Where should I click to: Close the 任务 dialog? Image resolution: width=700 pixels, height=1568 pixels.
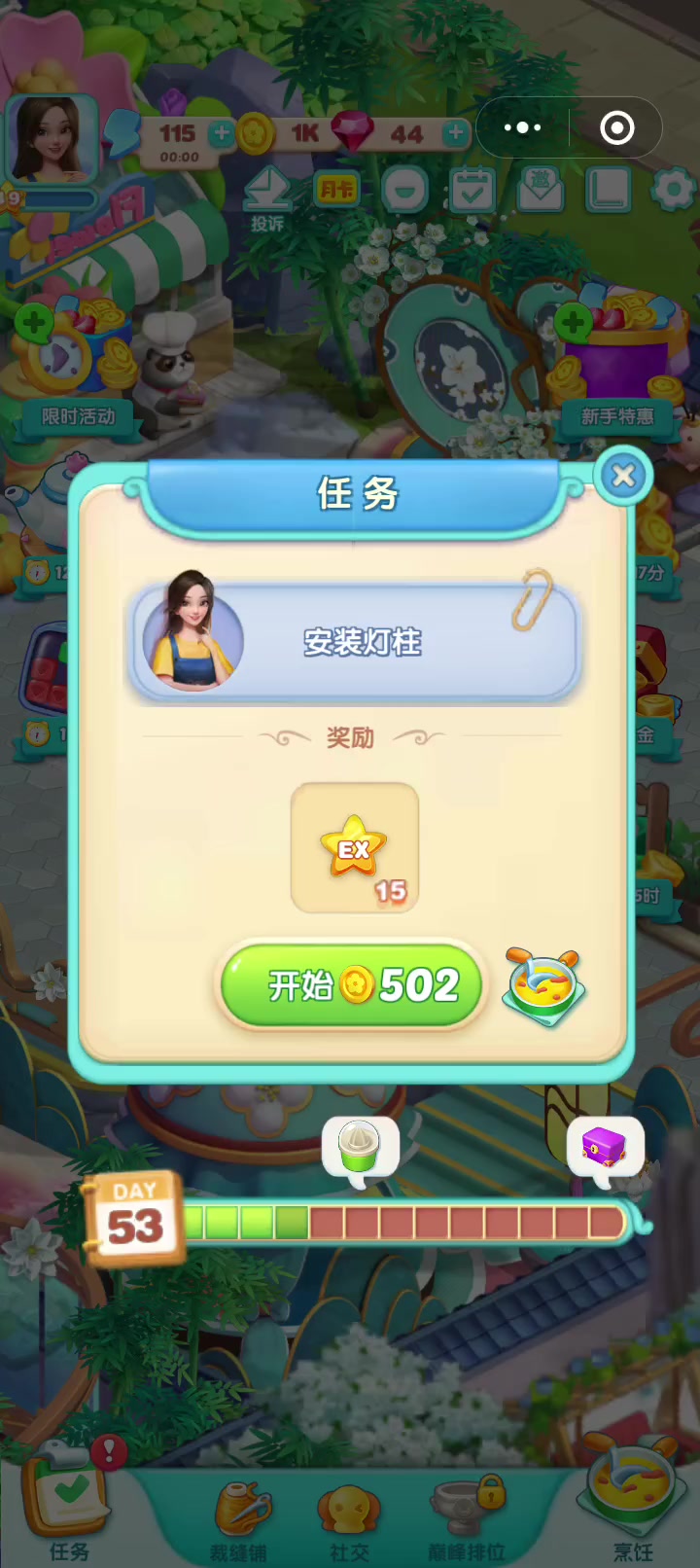[623, 476]
